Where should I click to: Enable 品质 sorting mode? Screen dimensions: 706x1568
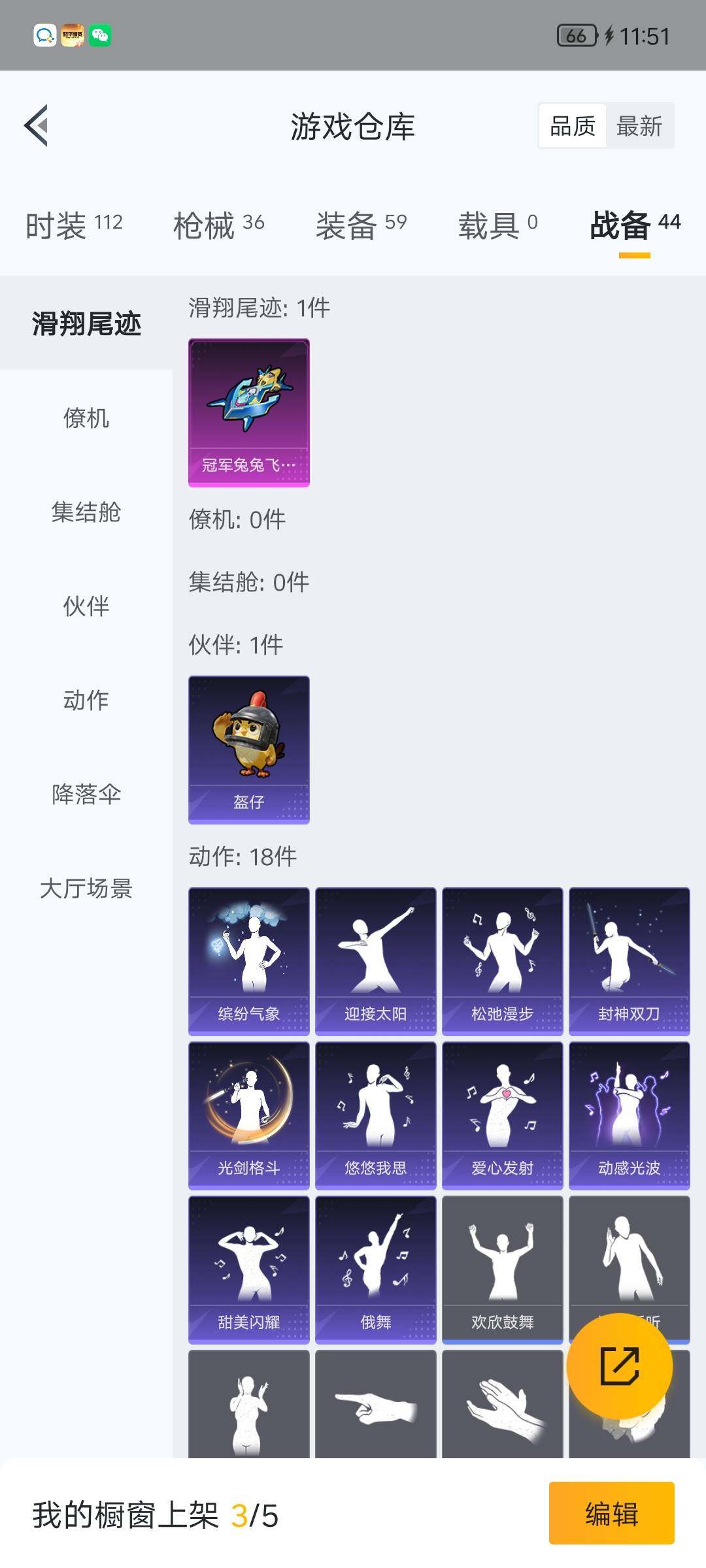pyautogui.click(x=571, y=125)
